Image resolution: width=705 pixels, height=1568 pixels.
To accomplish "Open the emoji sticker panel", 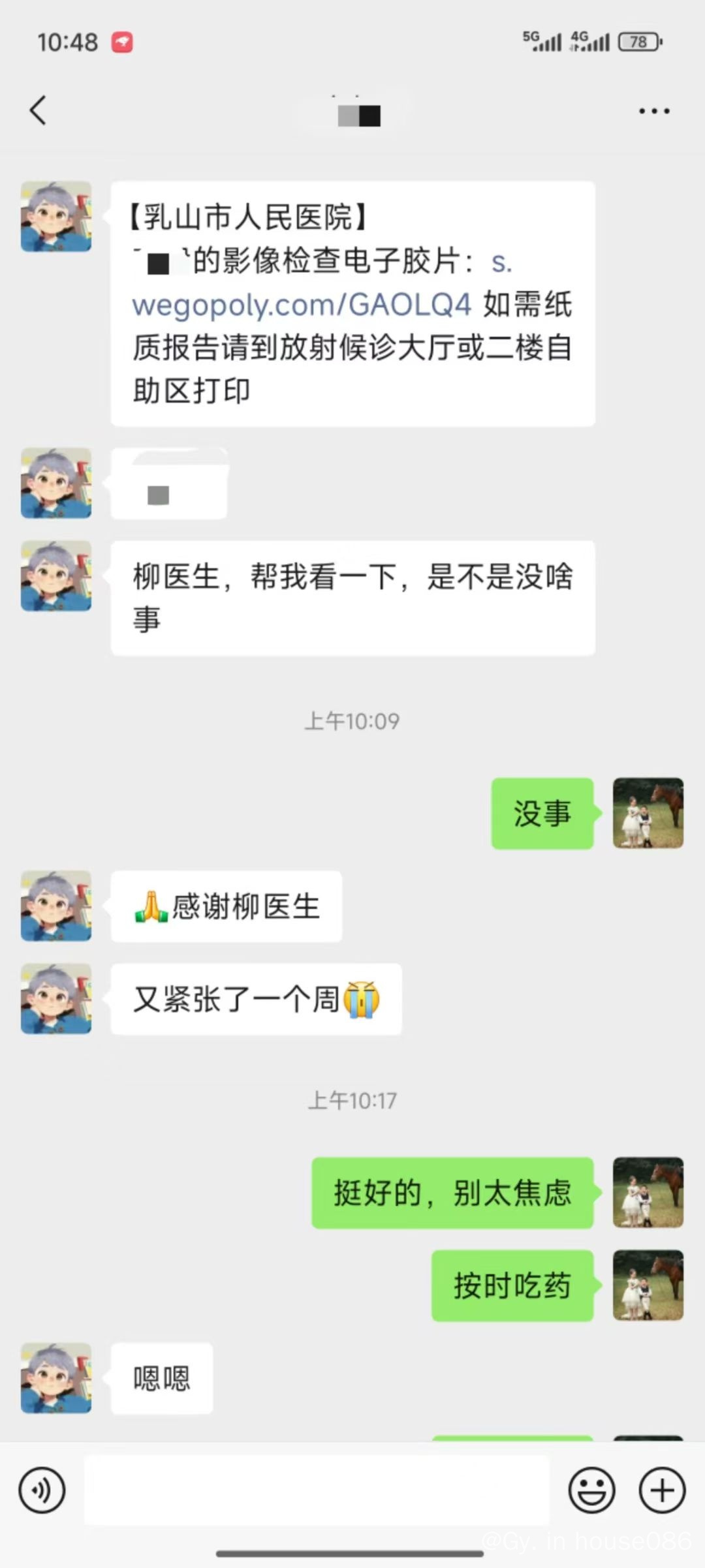I will tap(592, 1490).
